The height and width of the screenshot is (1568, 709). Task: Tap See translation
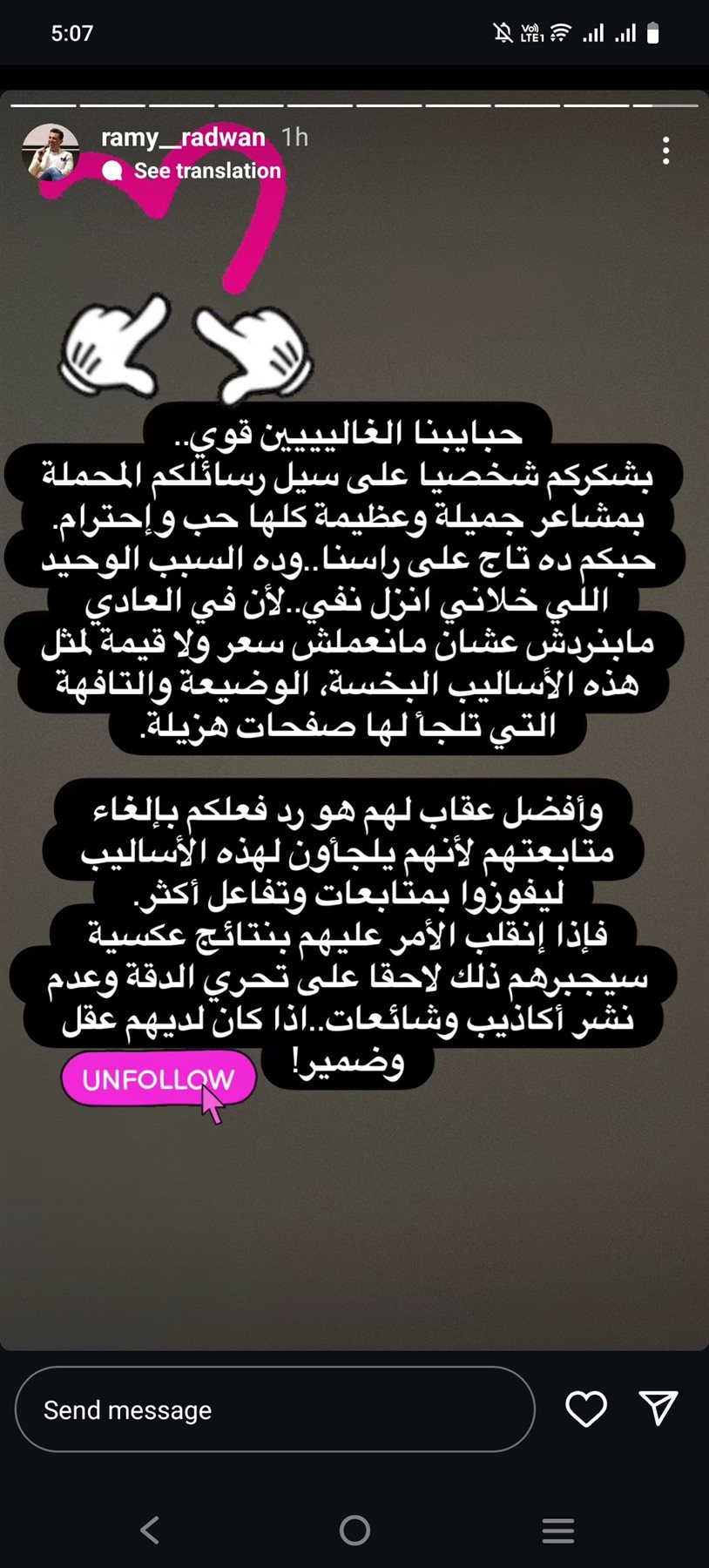(206, 171)
